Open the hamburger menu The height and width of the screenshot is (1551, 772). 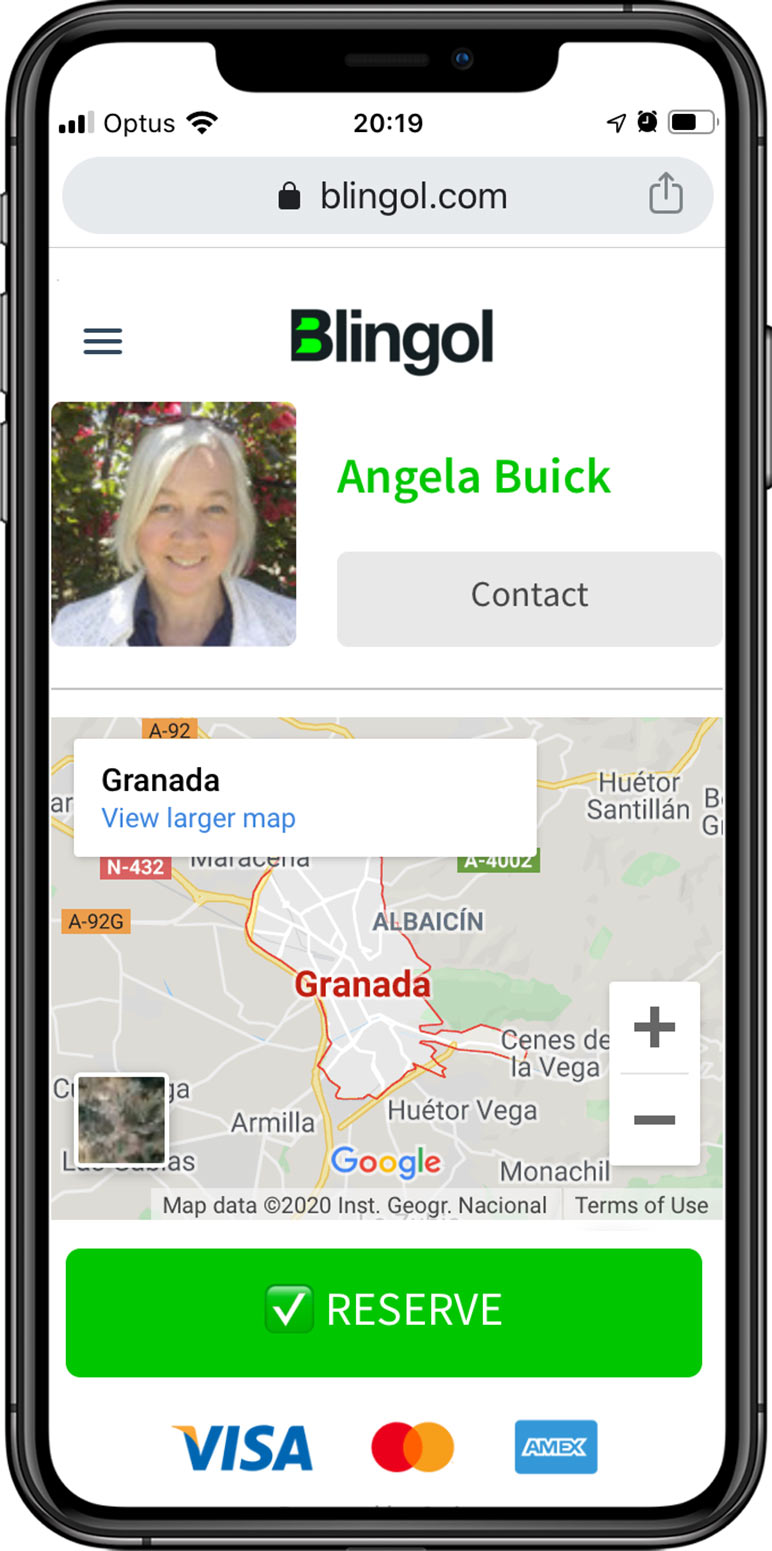coord(103,341)
